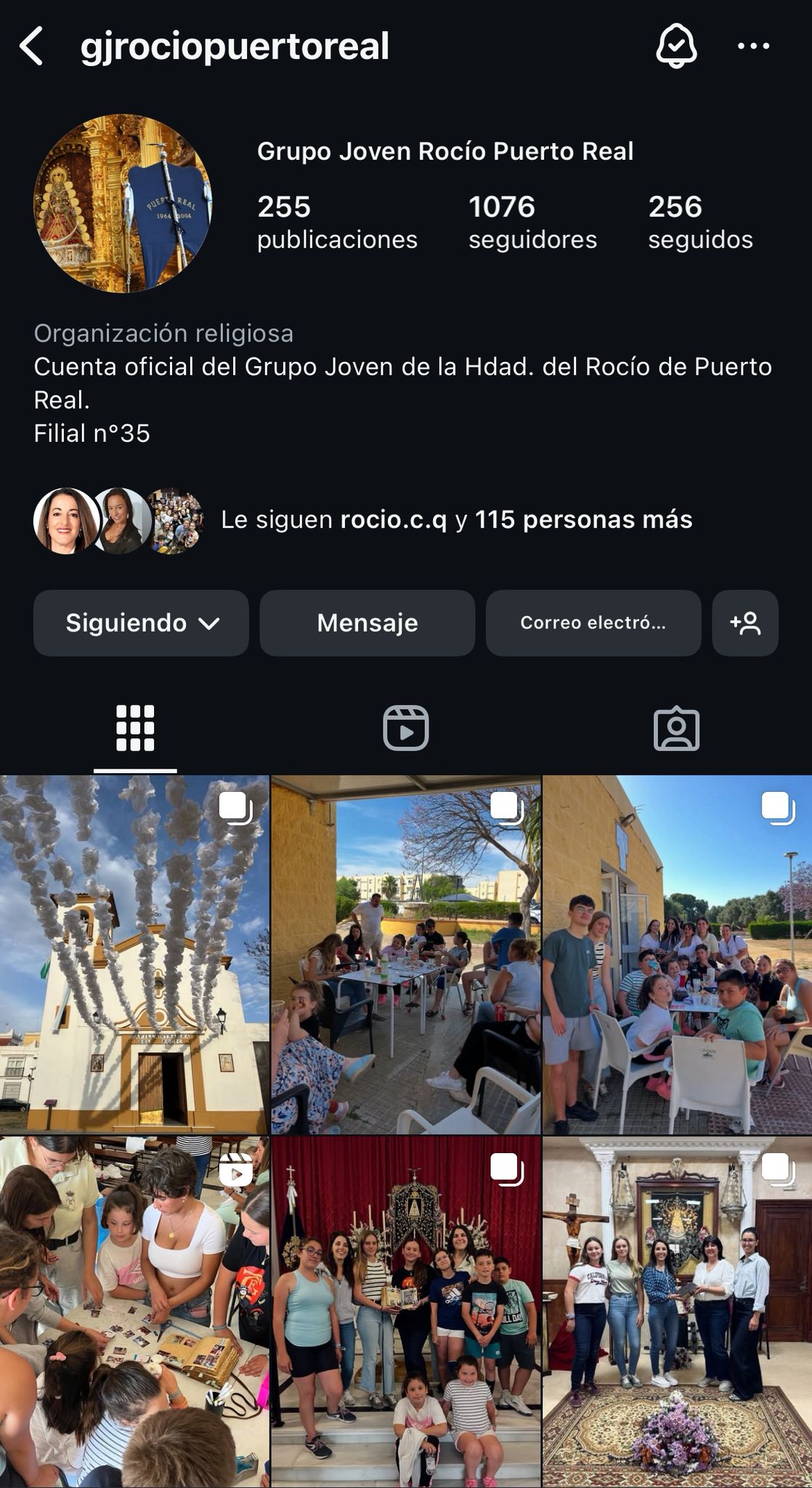Open the post with the crucifix and carpet
The width and height of the screenshot is (812, 1488).
click(x=676, y=1311)
